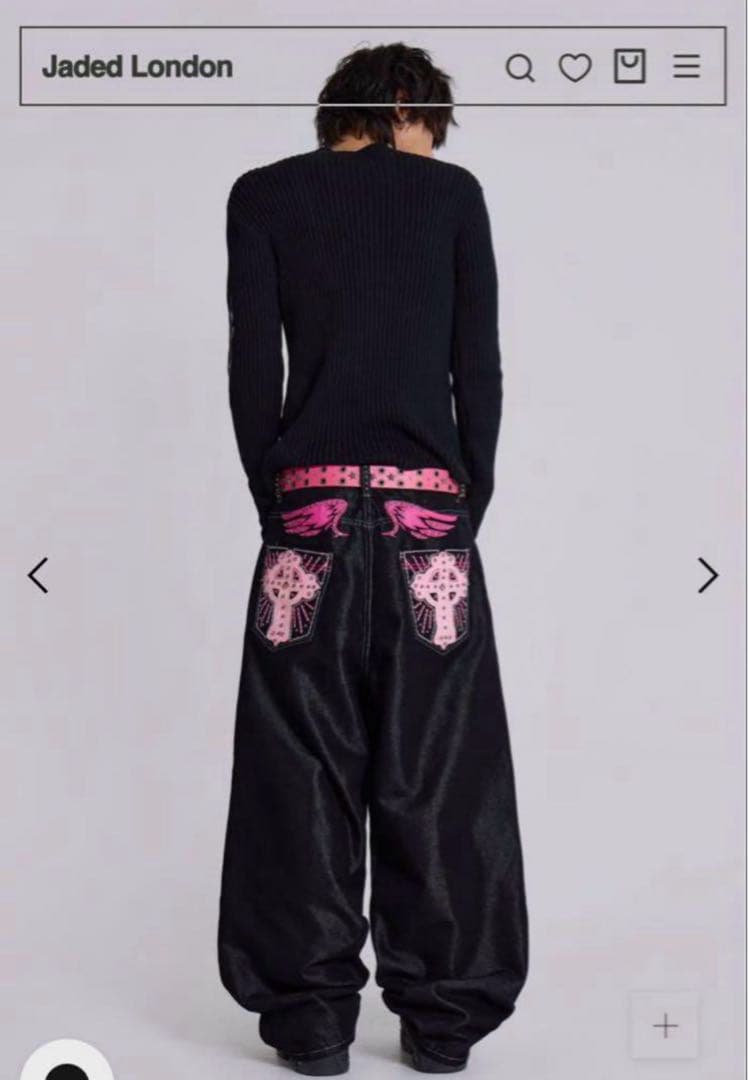Open the wishlist heart icon
The height and width of the screenshot is (1080, 748).
pos(575,68)
